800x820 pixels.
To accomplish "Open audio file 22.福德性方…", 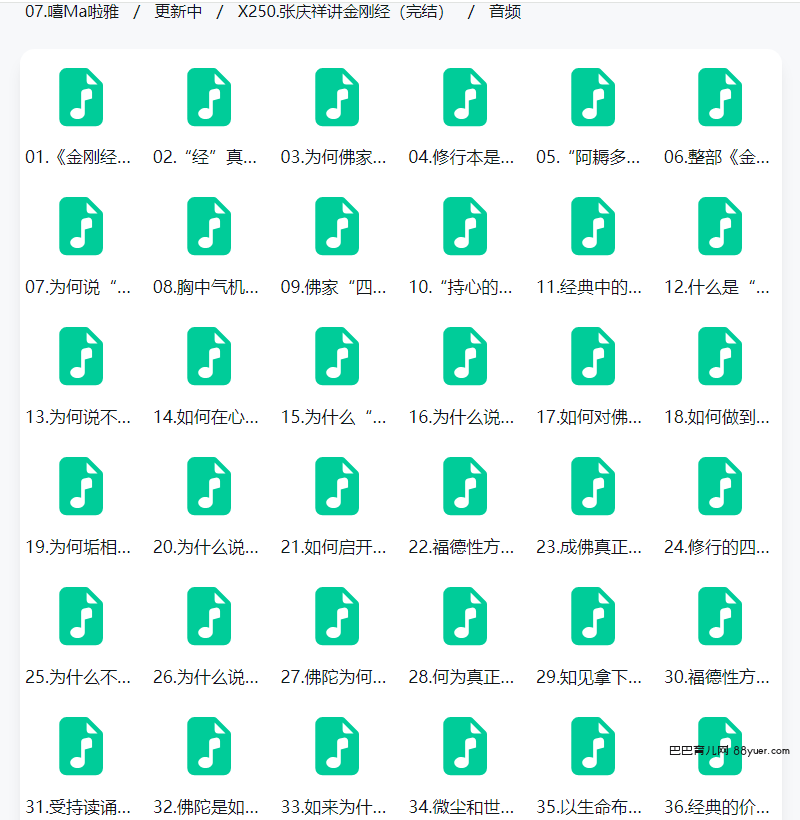I will (465, 486).
